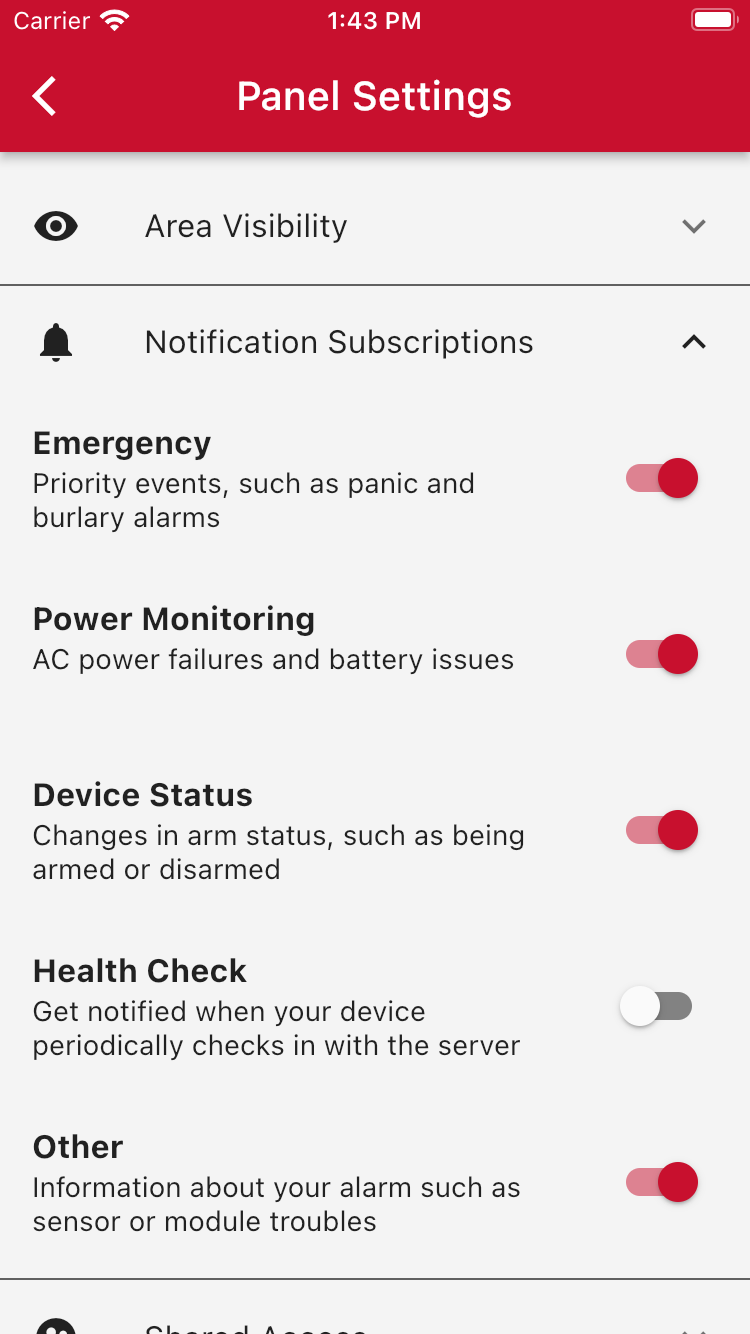Turn off Emergency notifications
Screen dimensions: 750x1334
pyautogui.click(x=662, y=479)
